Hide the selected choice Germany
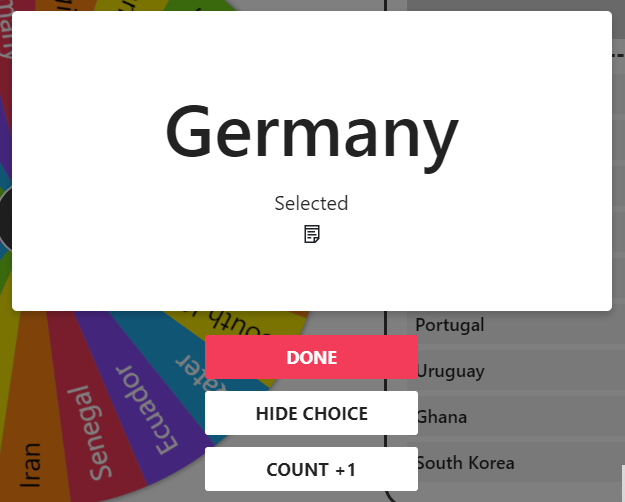This screenshot has height=502, width=625. (x=311, y=413)
